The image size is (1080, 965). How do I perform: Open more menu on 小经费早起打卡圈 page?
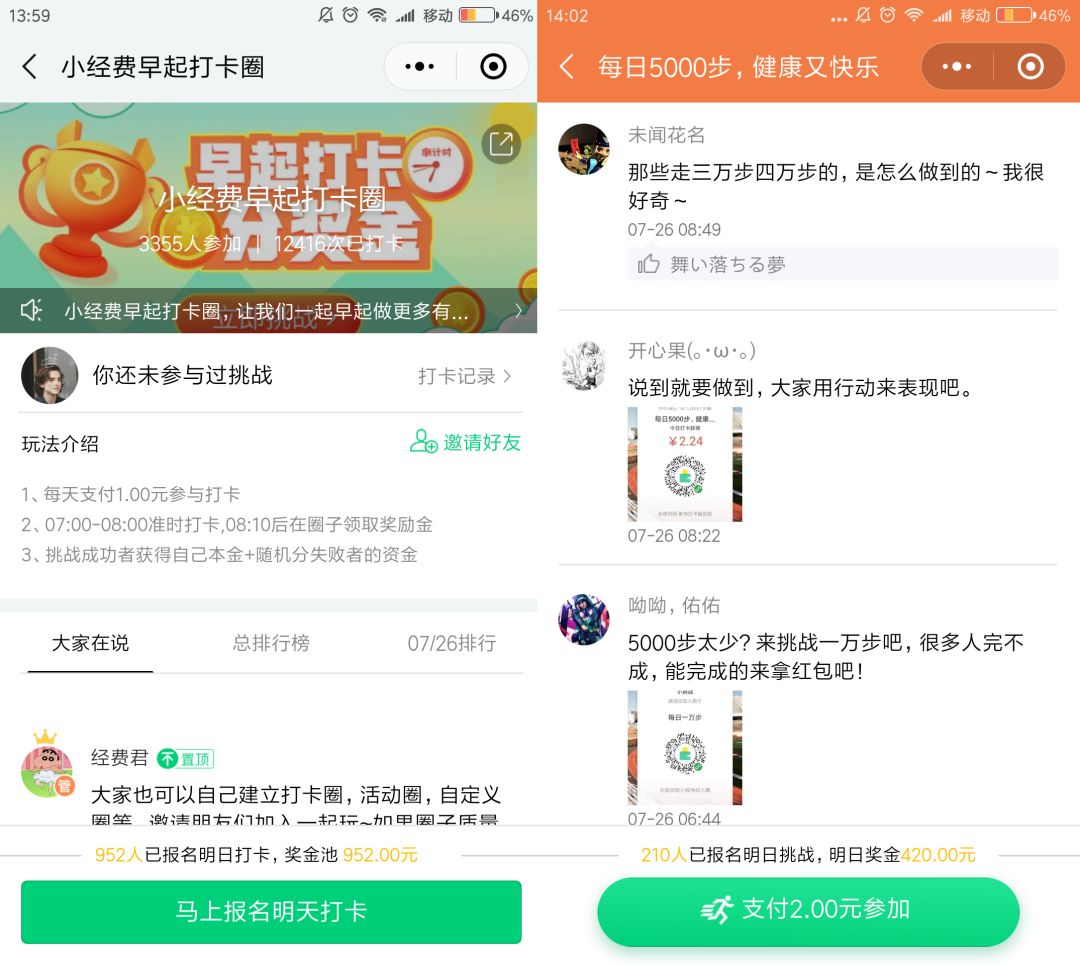click(420, 67)
